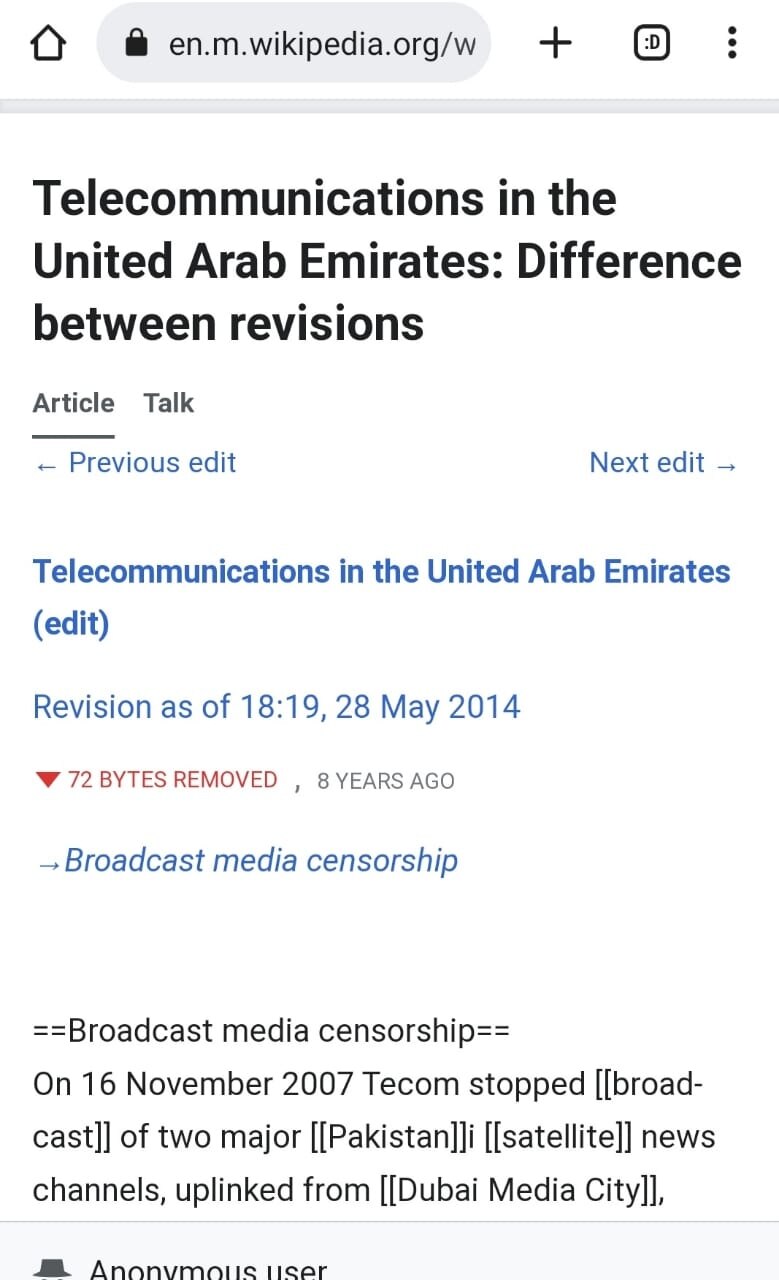The height and width of the screenshot is (1280, 779).
Task: Open Telecommunications in the United Arab Emirates article
Action: tap(381, 572)
